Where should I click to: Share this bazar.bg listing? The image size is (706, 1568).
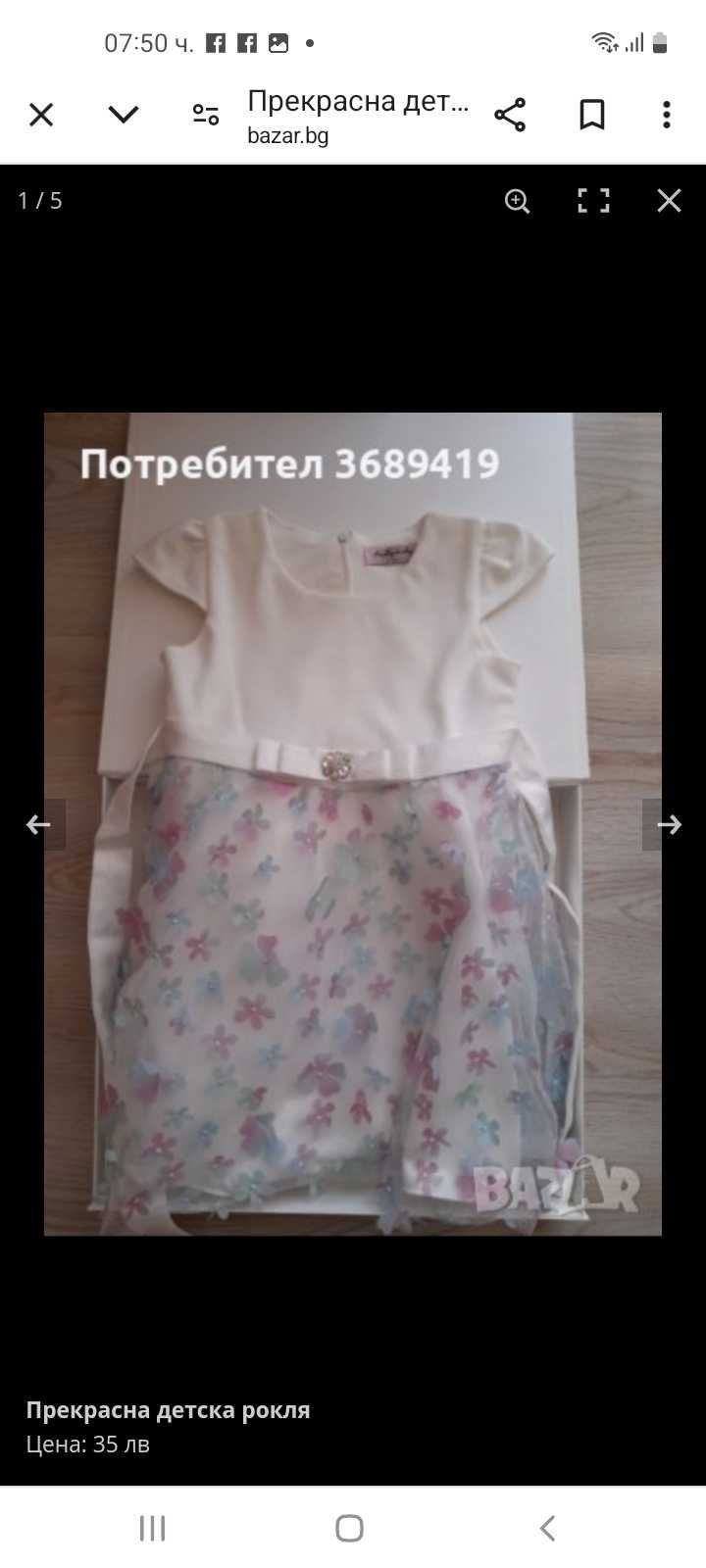coord(510,116)
